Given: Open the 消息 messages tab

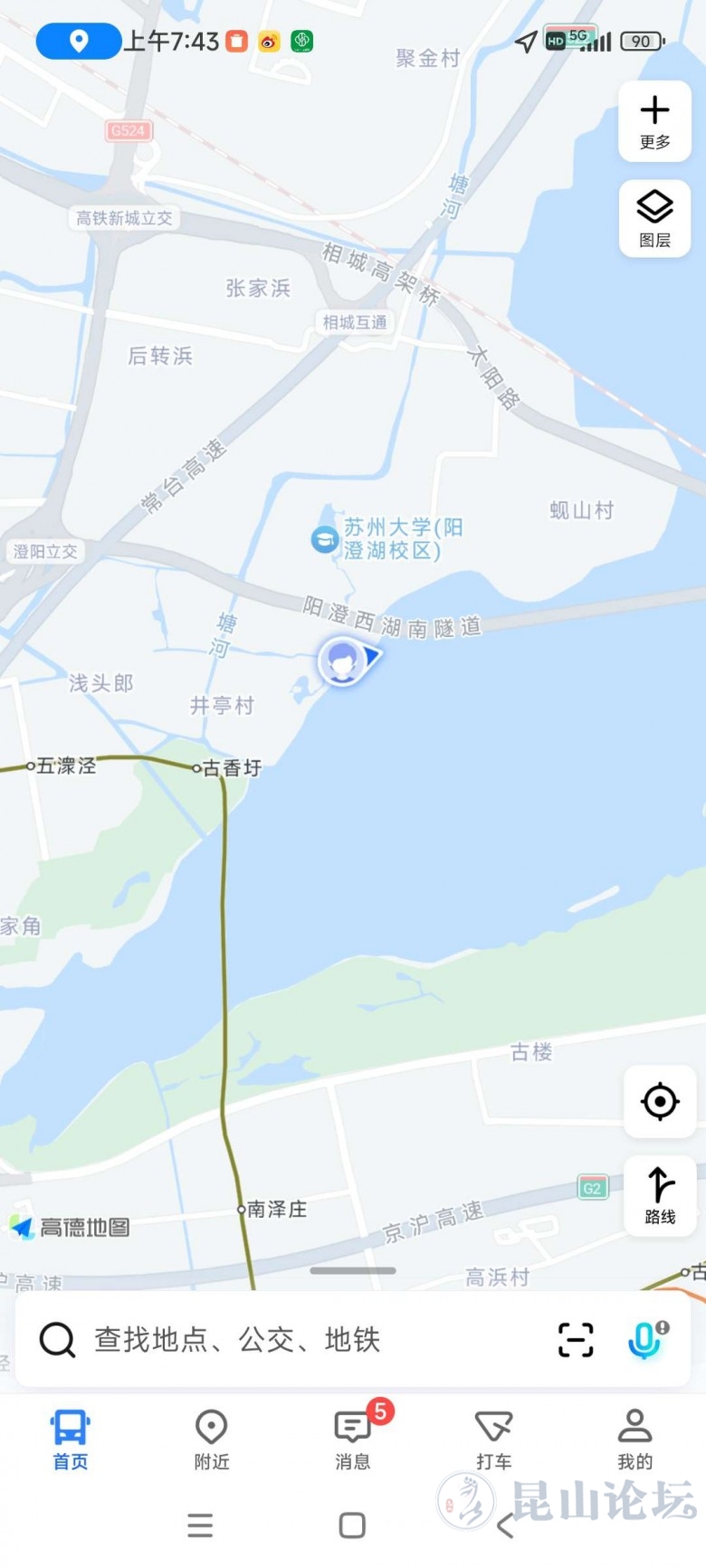Looking at the screenshot, I should coord(353,1439).
